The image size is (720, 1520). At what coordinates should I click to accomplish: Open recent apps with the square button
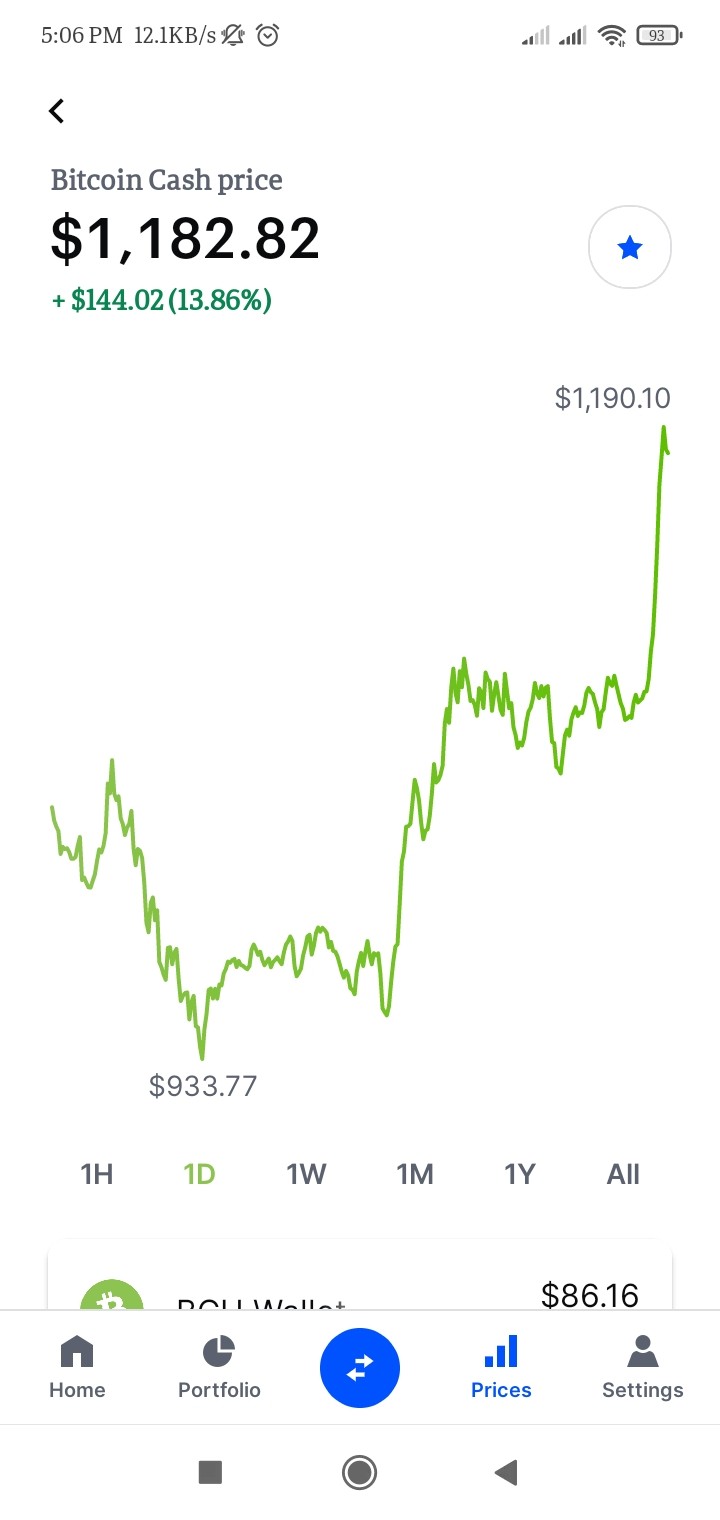(210, 1472)
